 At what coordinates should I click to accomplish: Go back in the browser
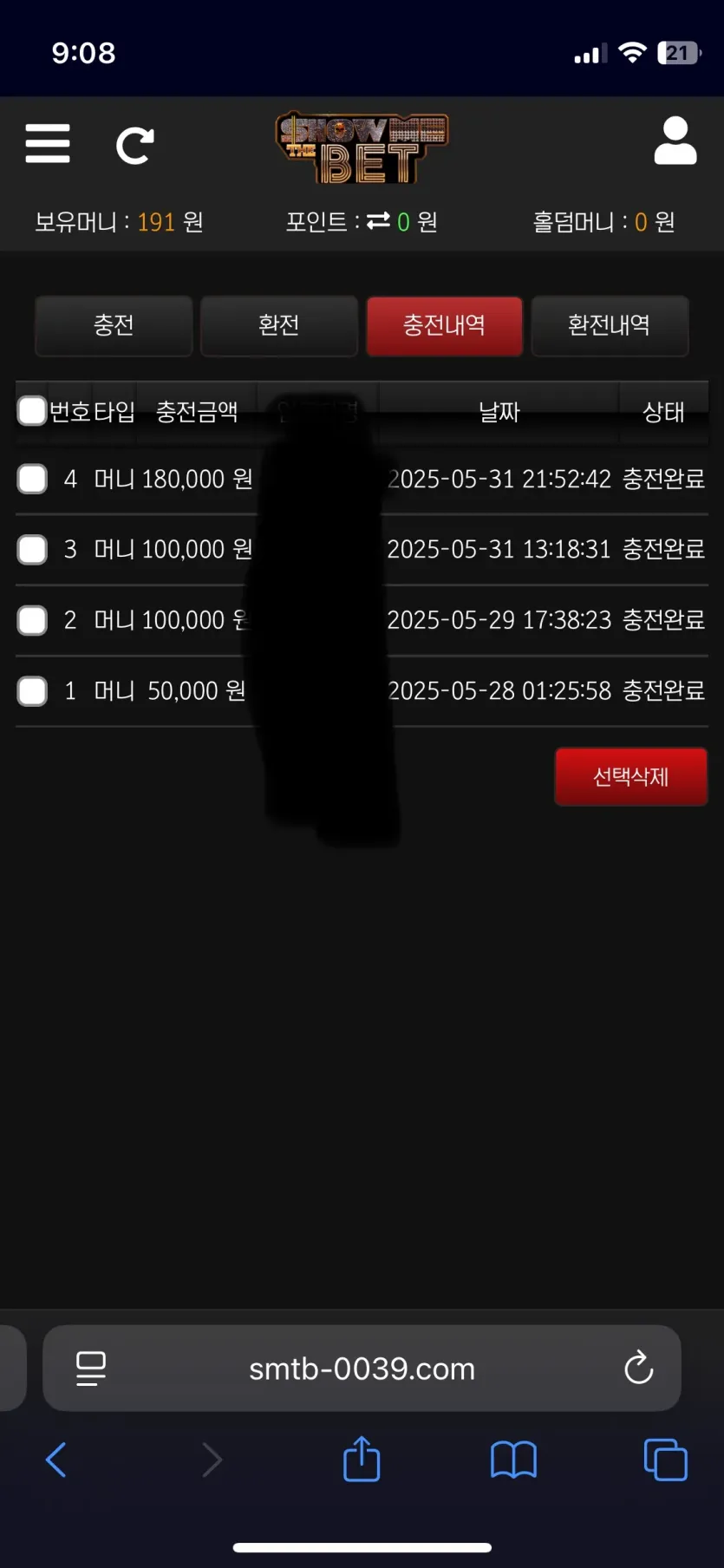coord(56,1460)
